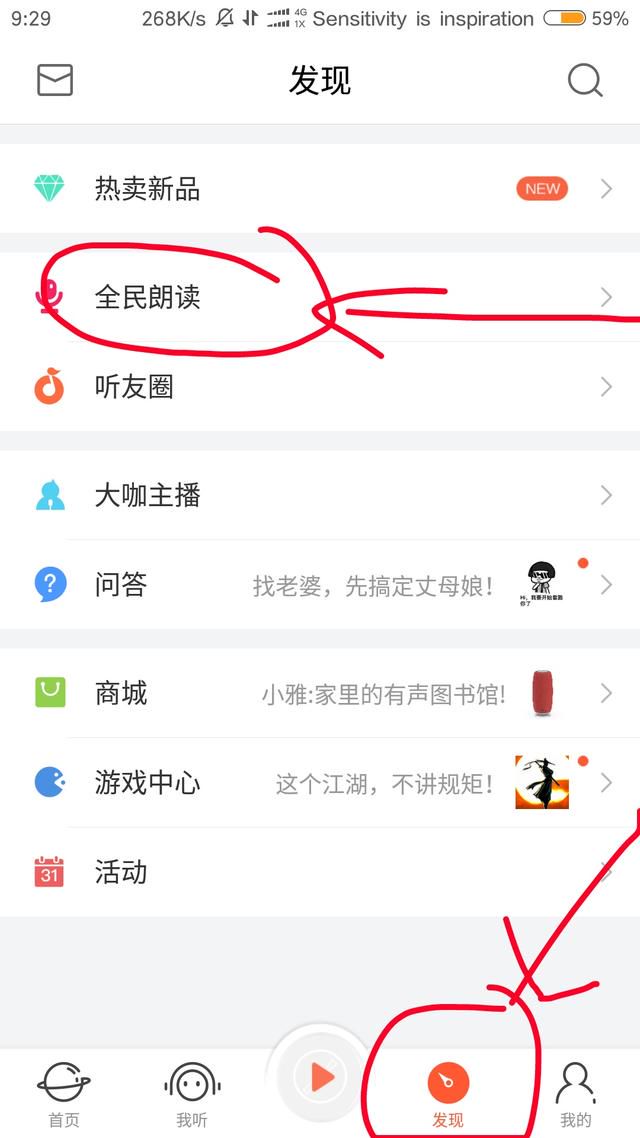Open the 问答 row
Screen dimensions: 640x1138
(x=320, y=584)
